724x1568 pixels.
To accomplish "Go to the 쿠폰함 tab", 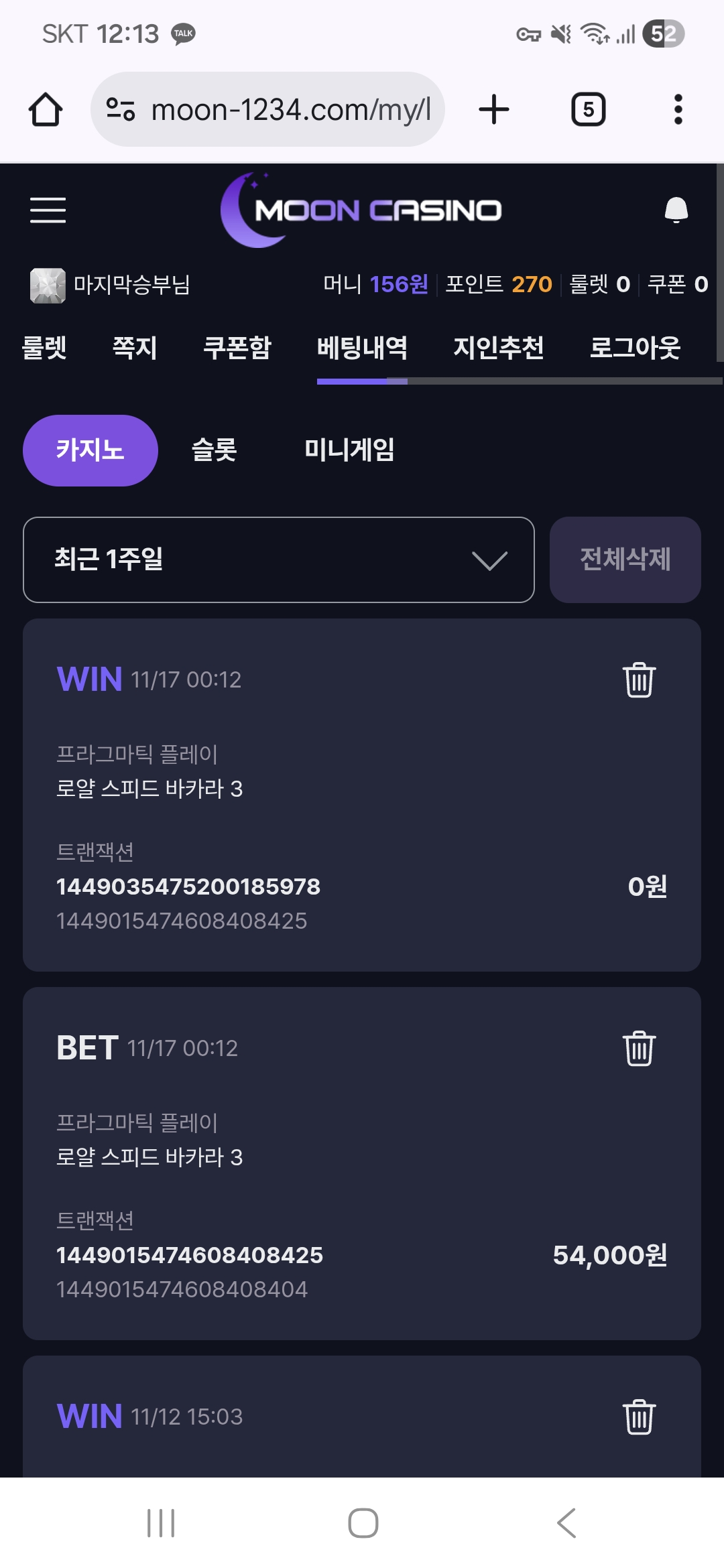I will [x=237, y=348].
